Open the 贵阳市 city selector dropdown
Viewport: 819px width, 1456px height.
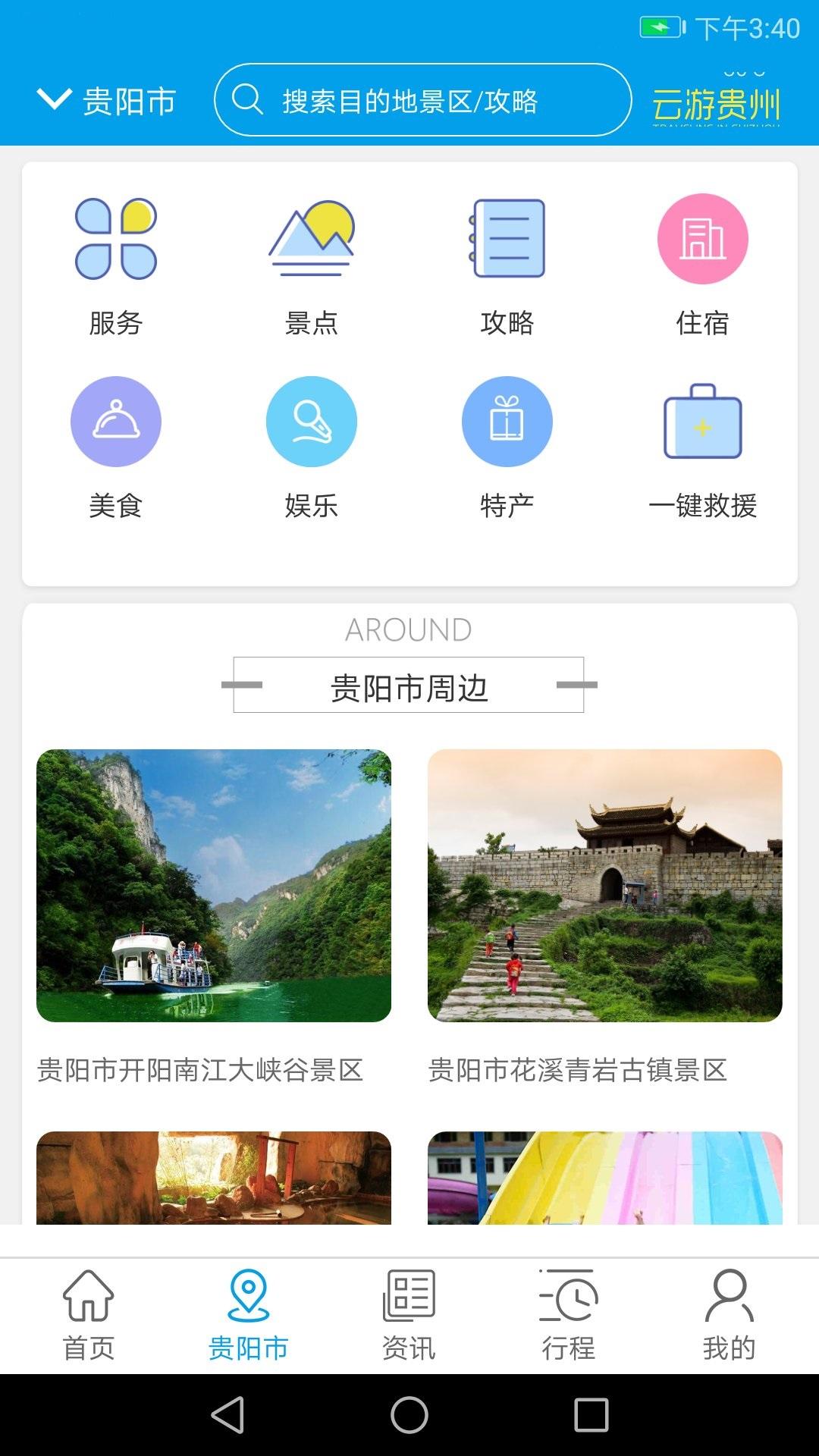[x=107, y=101]
